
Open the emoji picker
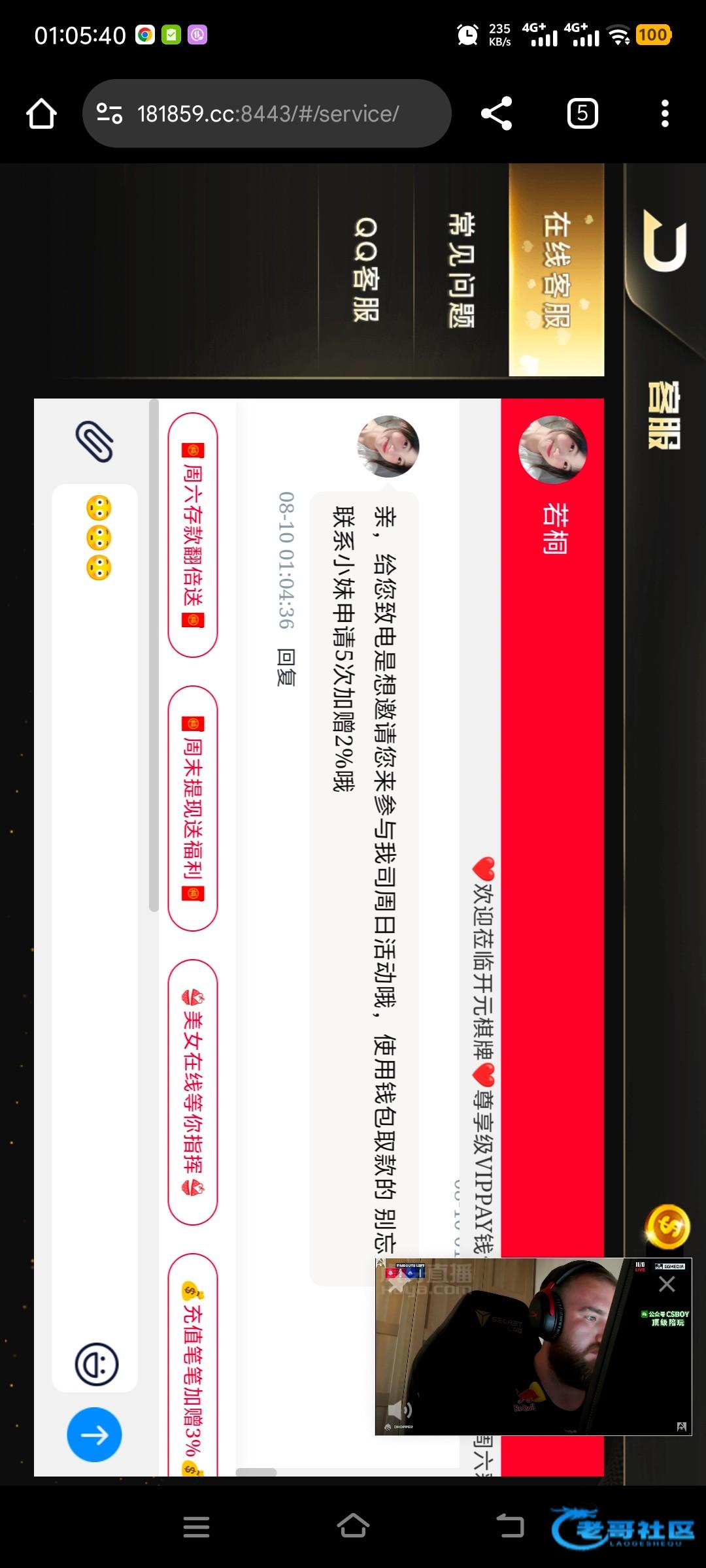click(96, 1364)
